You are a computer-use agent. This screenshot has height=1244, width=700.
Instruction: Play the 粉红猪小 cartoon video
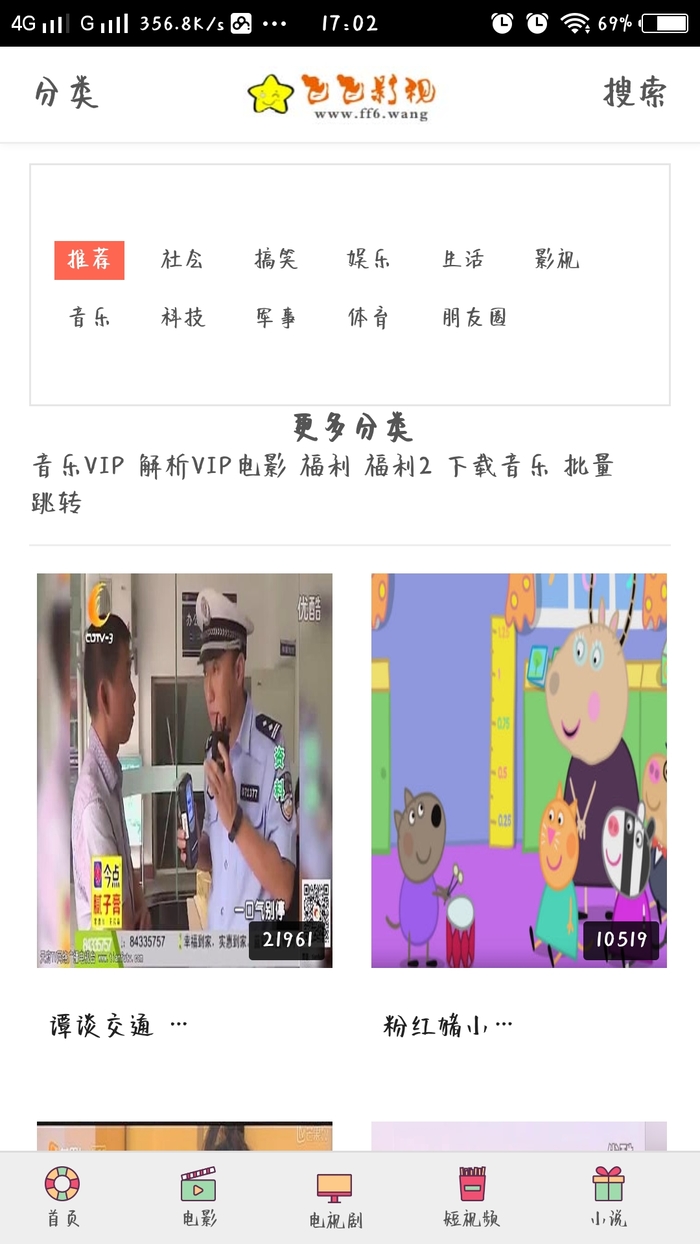(x=519, y=770)
